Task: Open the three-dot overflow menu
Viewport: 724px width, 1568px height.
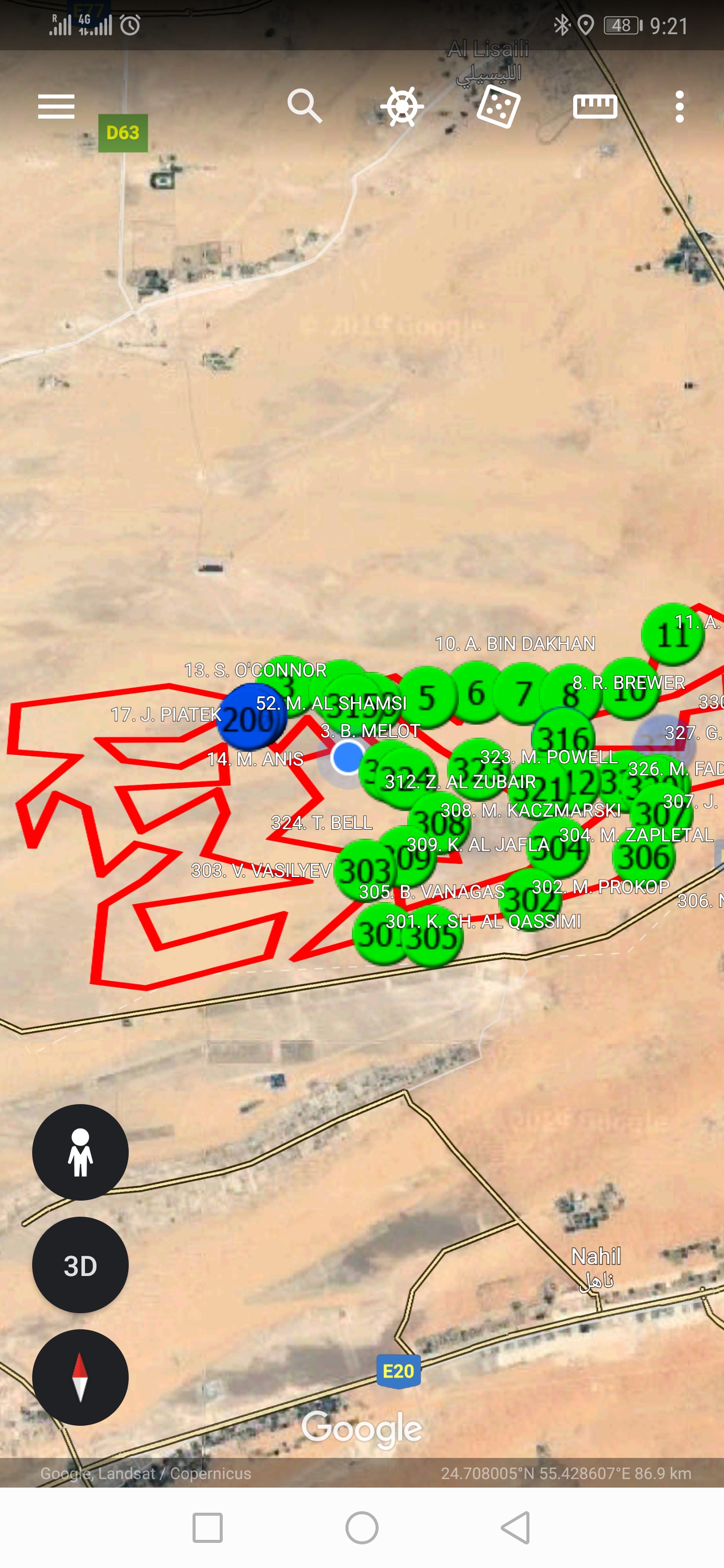Action: [680, 107]
